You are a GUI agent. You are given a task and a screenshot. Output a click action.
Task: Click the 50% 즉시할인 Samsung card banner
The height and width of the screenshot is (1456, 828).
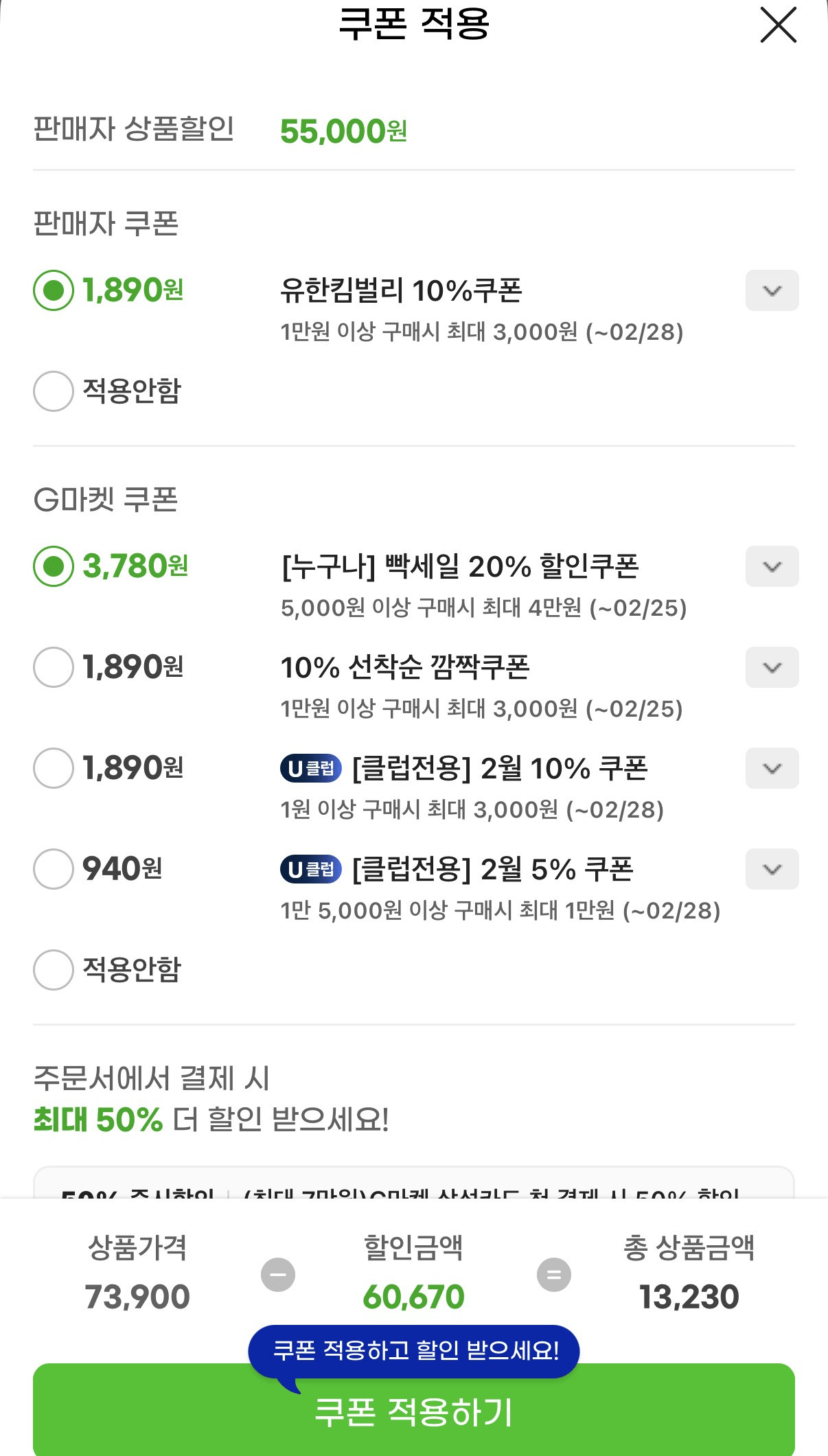click(x=414, y=1205)
